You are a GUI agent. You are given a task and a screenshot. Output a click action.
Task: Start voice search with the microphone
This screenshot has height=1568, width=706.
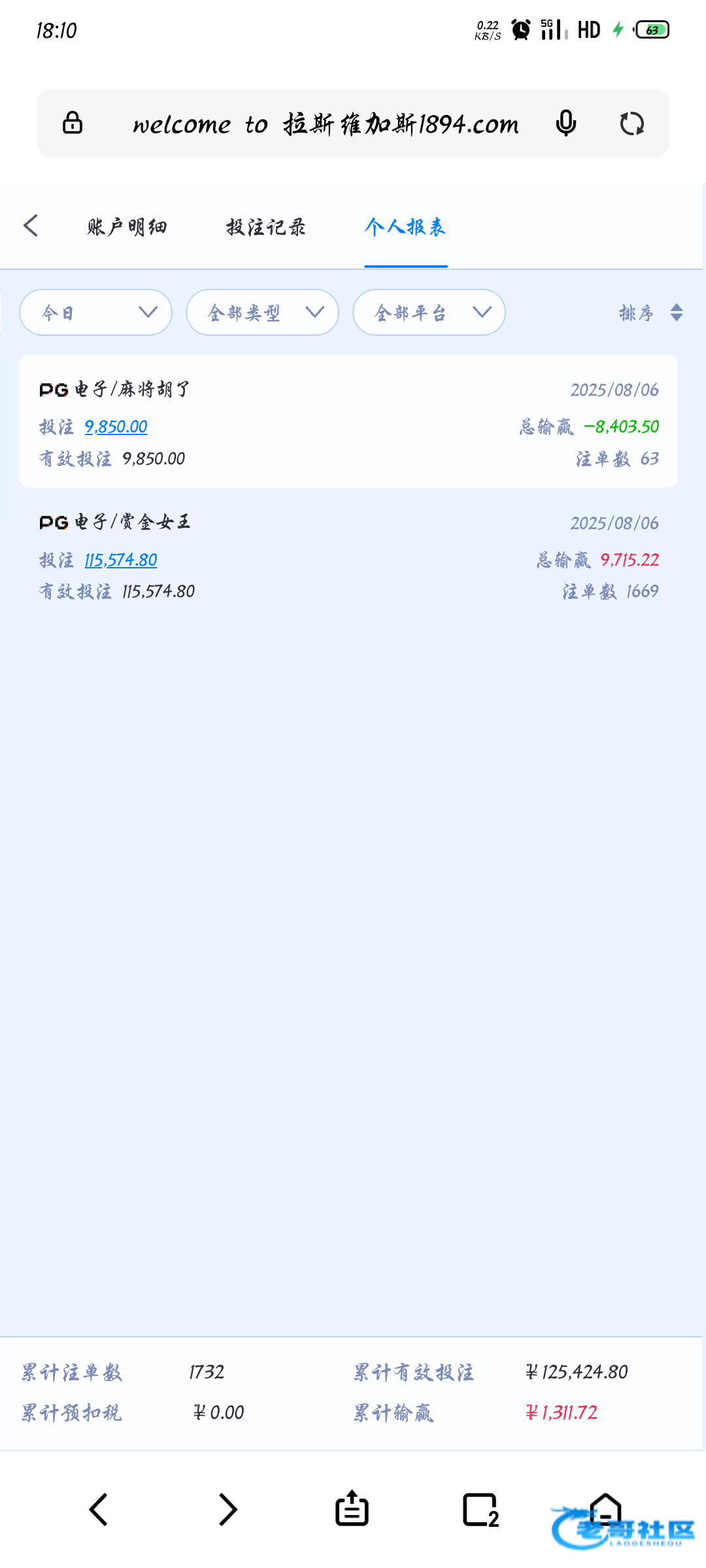pyautogui.click(x=566, y=123)
